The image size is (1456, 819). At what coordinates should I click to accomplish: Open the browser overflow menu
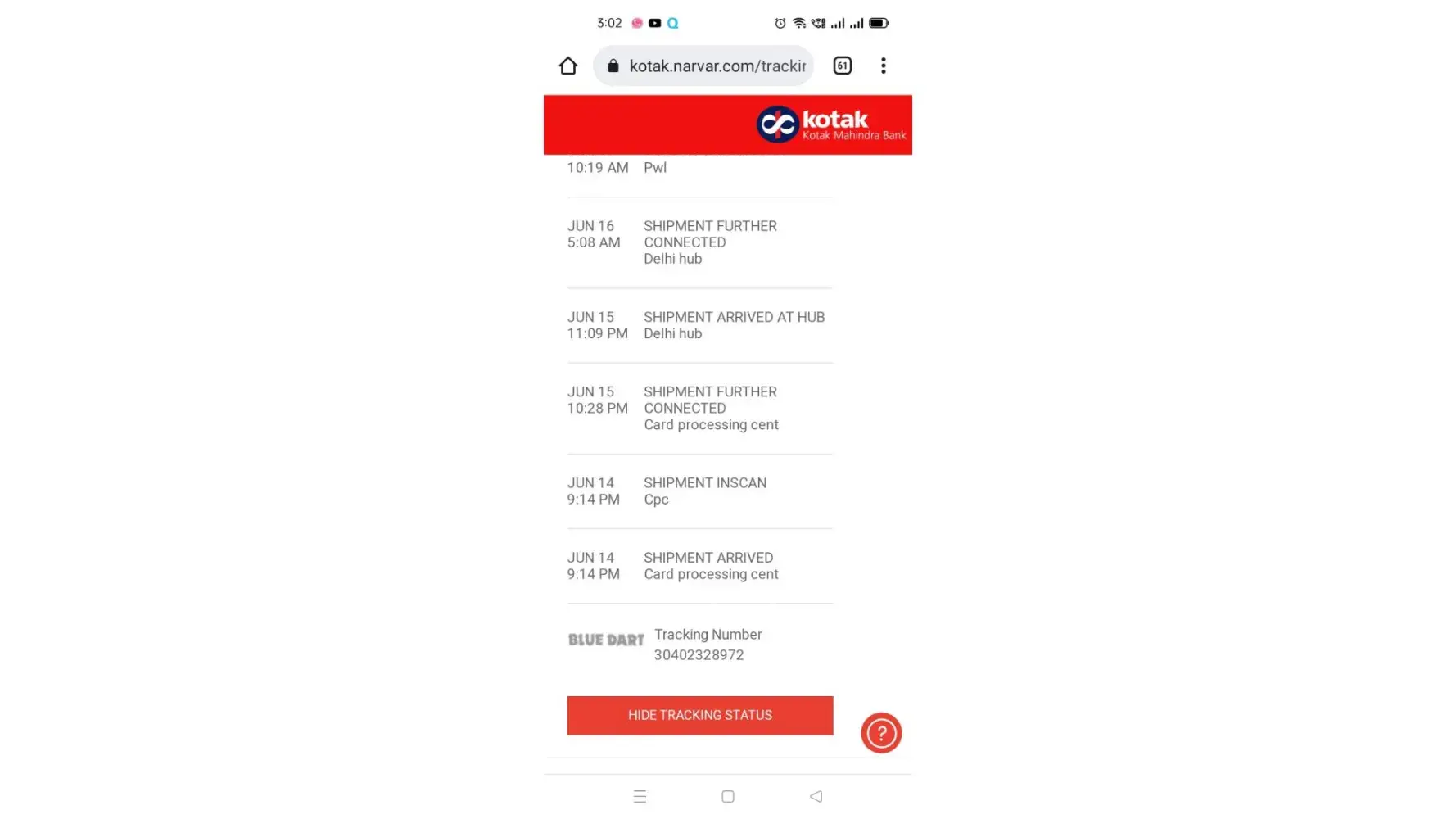pyautogui.click(x=883, y=66)
